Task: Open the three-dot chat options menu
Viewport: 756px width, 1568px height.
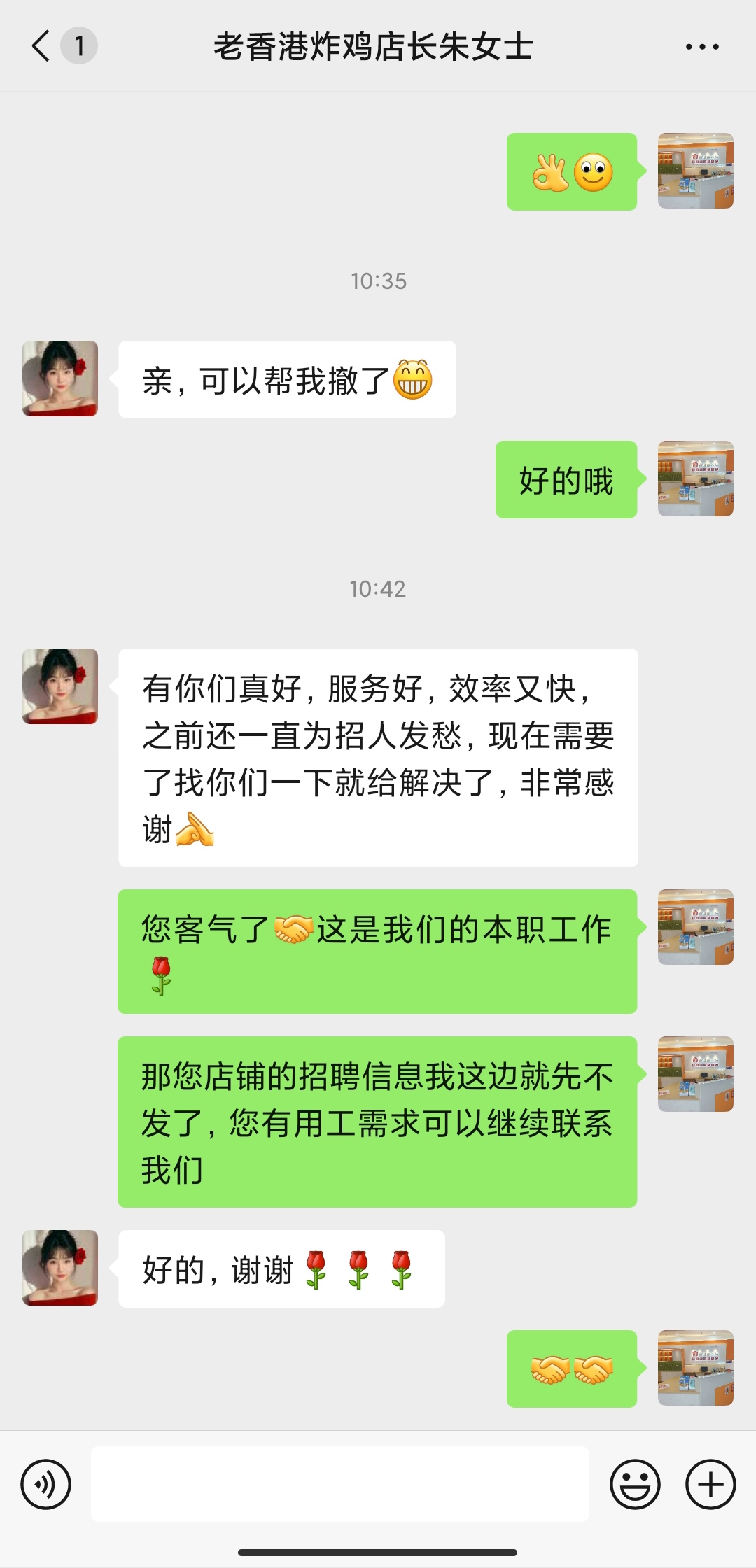Action: pyautogui.click(x=701, y=47)
